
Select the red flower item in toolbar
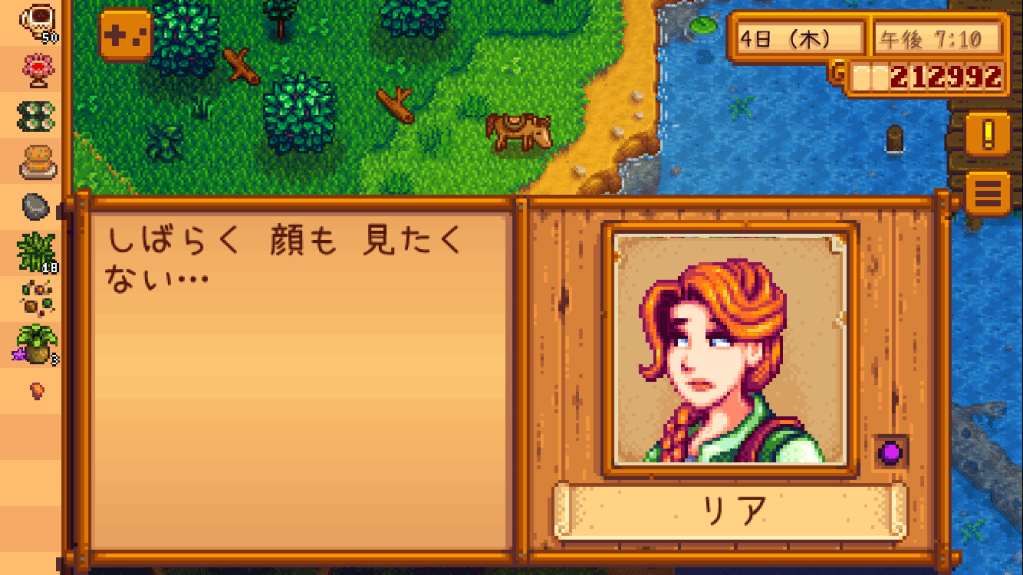click(37, 68)
